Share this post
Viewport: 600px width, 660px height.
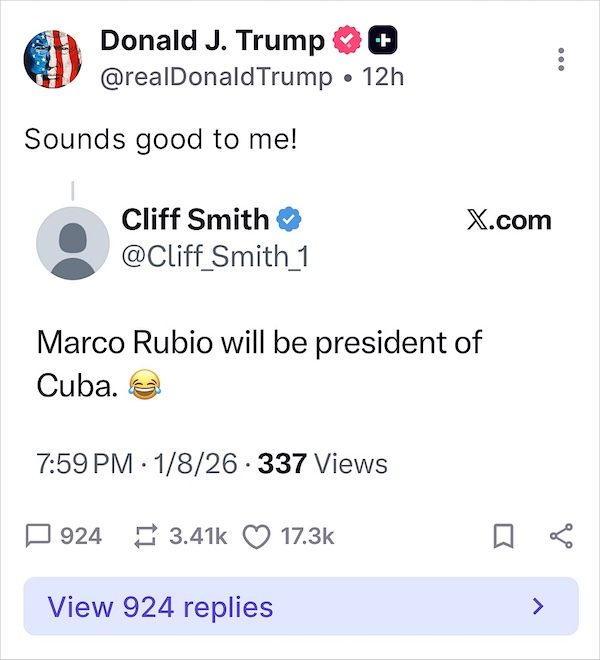pos(562,536)
